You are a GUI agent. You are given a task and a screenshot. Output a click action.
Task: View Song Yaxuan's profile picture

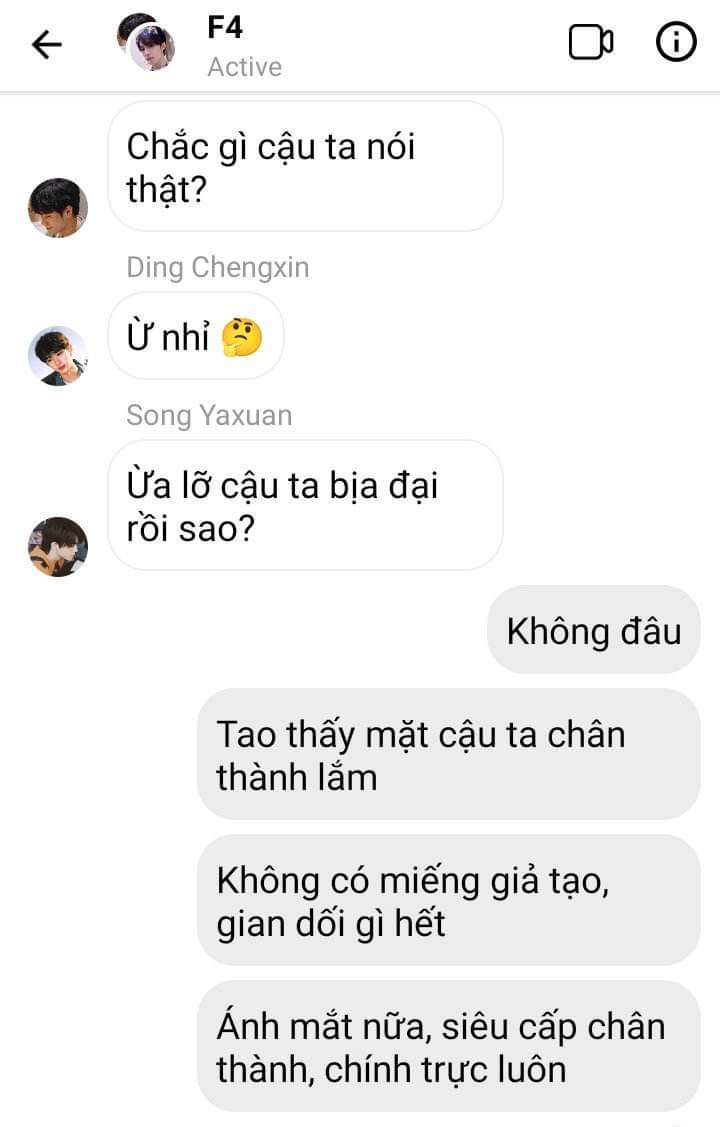click(x=57, y=546)
